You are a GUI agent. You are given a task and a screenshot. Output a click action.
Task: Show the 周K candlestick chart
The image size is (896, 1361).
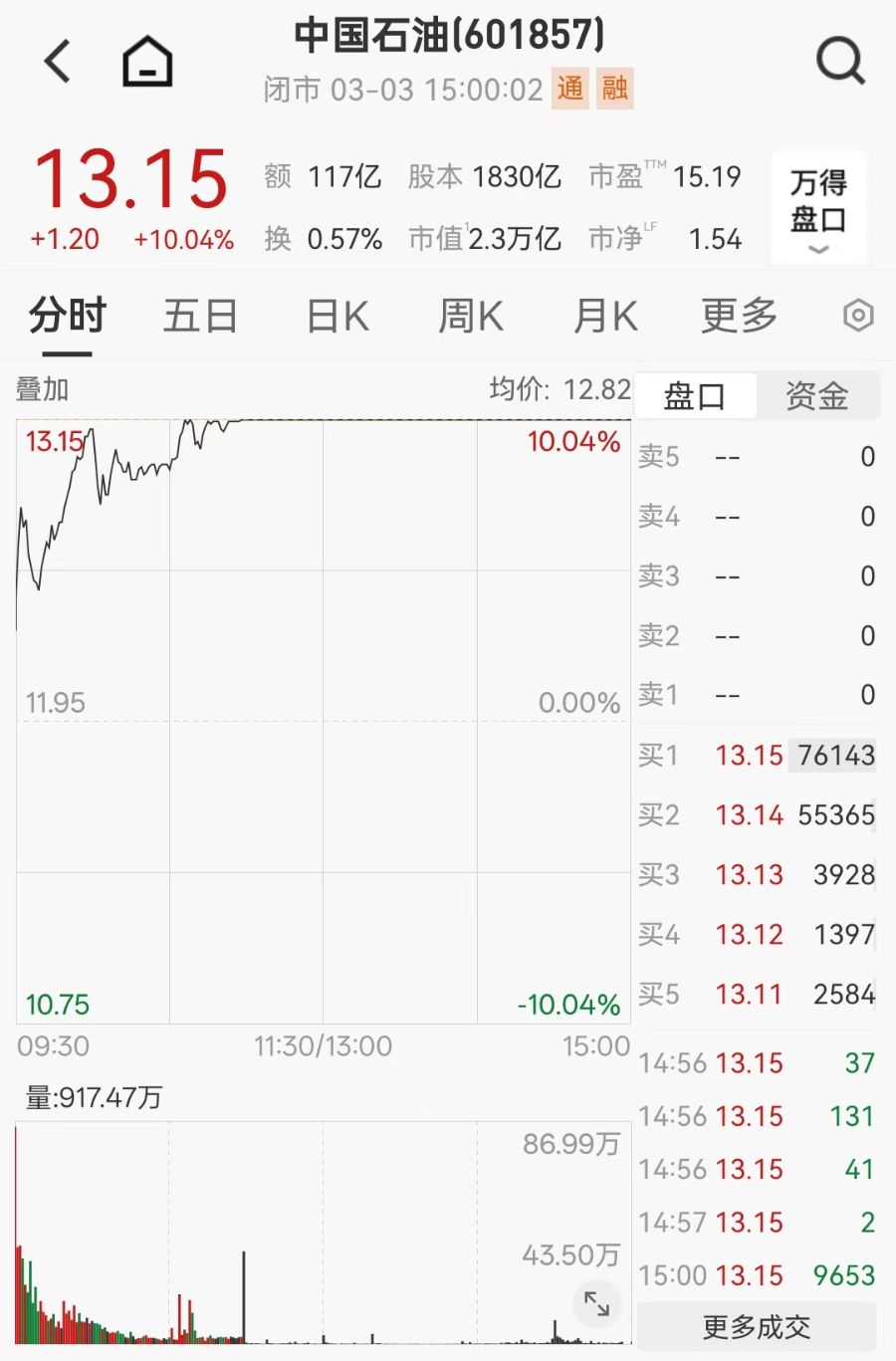471,317
